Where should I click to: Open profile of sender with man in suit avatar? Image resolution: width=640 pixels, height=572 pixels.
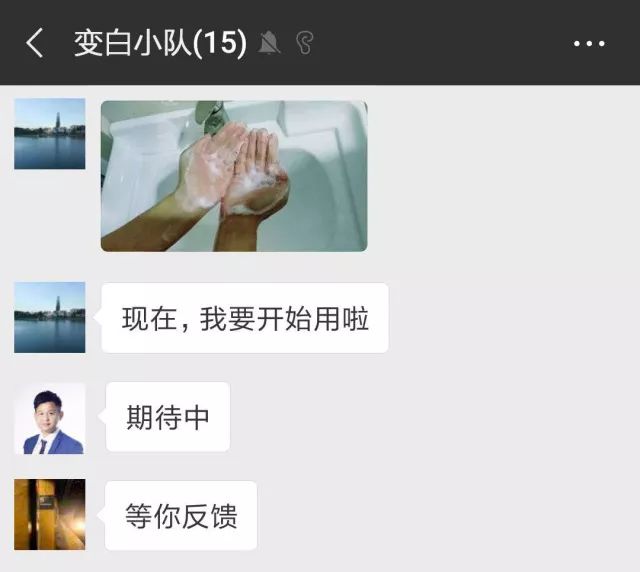49,417
